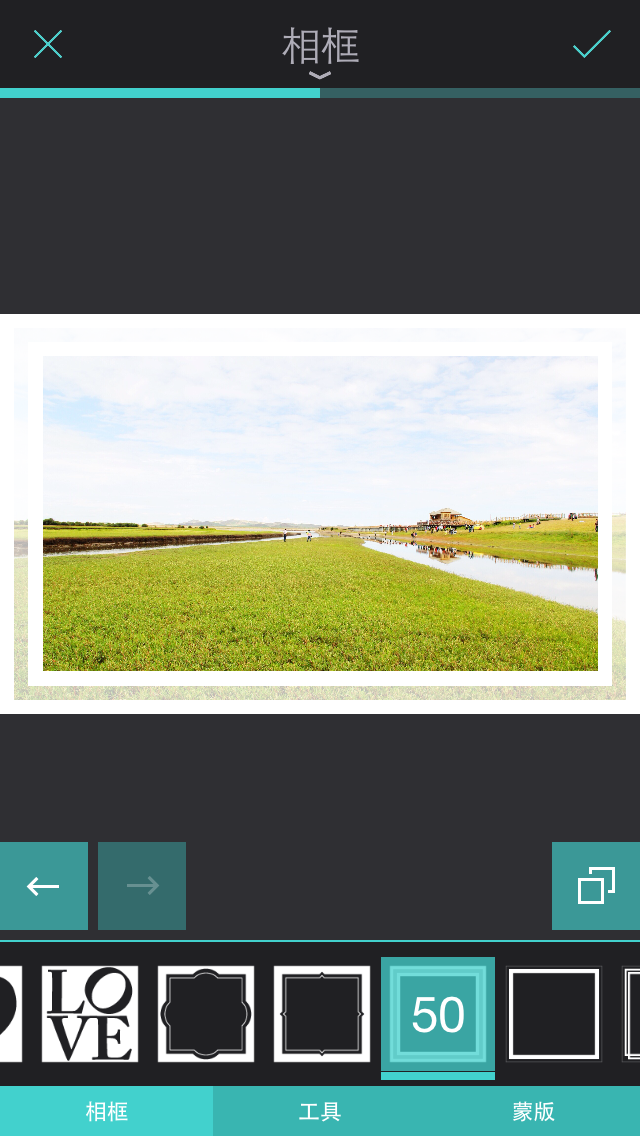This screenshot has width=640, height=1136.
Task: Pick the notched square frame thumbnail
Action: [322, 1014]
